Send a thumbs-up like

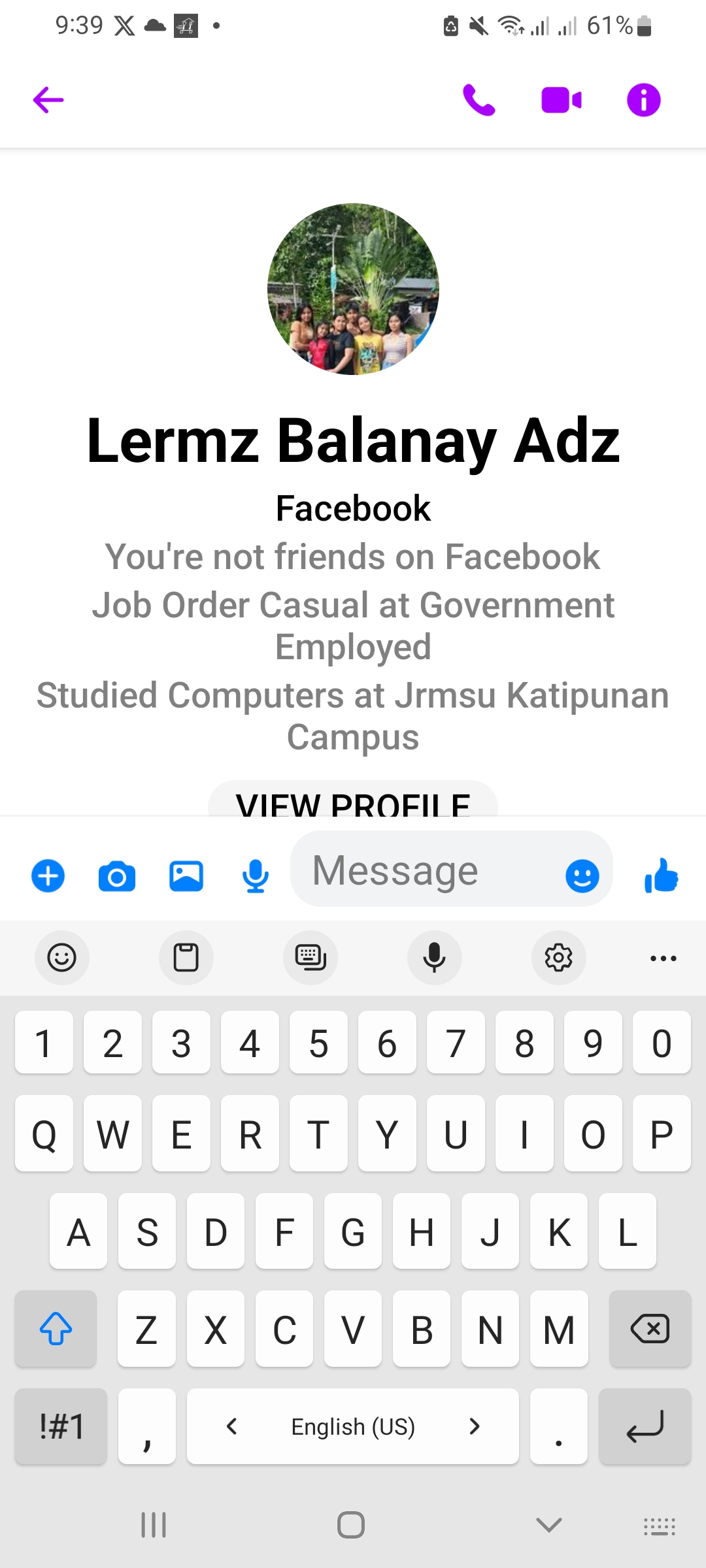[662, 875]
